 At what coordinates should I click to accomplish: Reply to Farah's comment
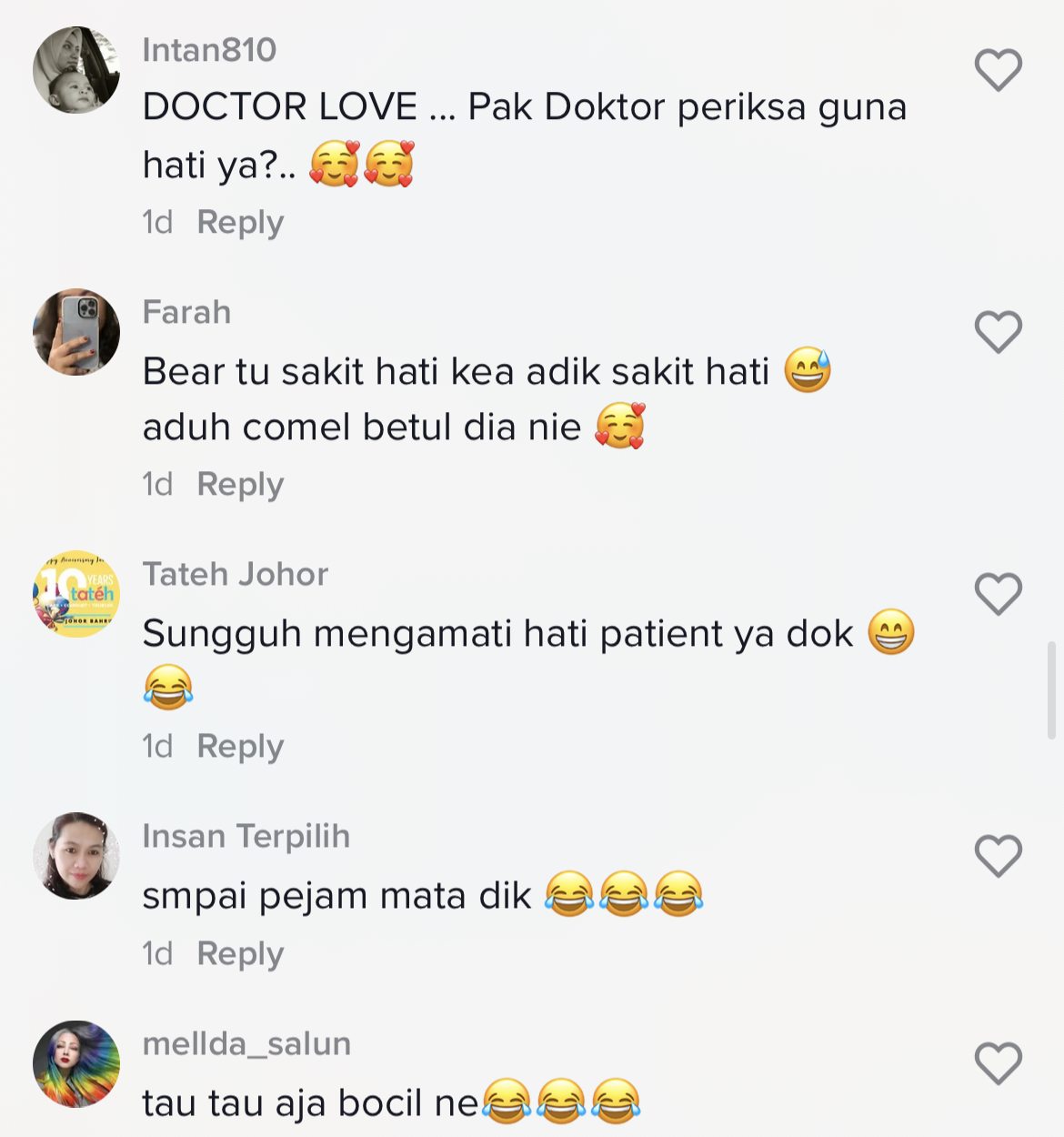[240, 485]
